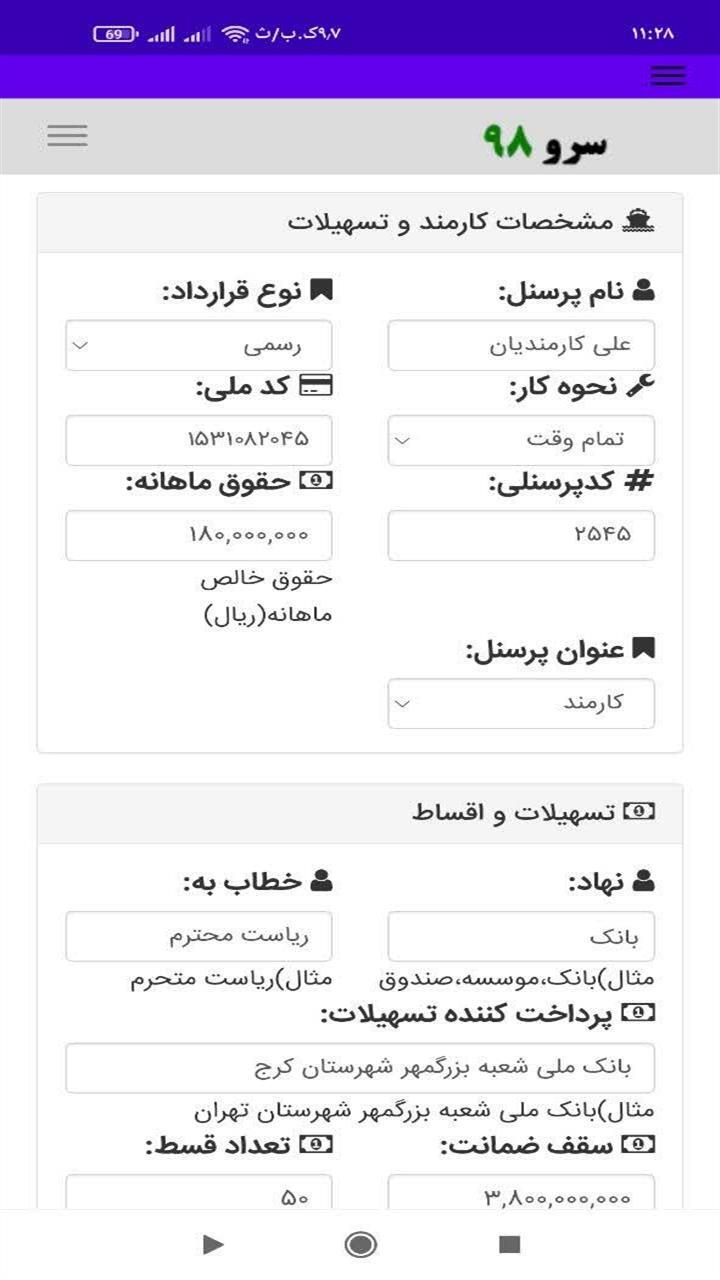Click the person icon next to نام پرسنل

[x=645, y=290]
